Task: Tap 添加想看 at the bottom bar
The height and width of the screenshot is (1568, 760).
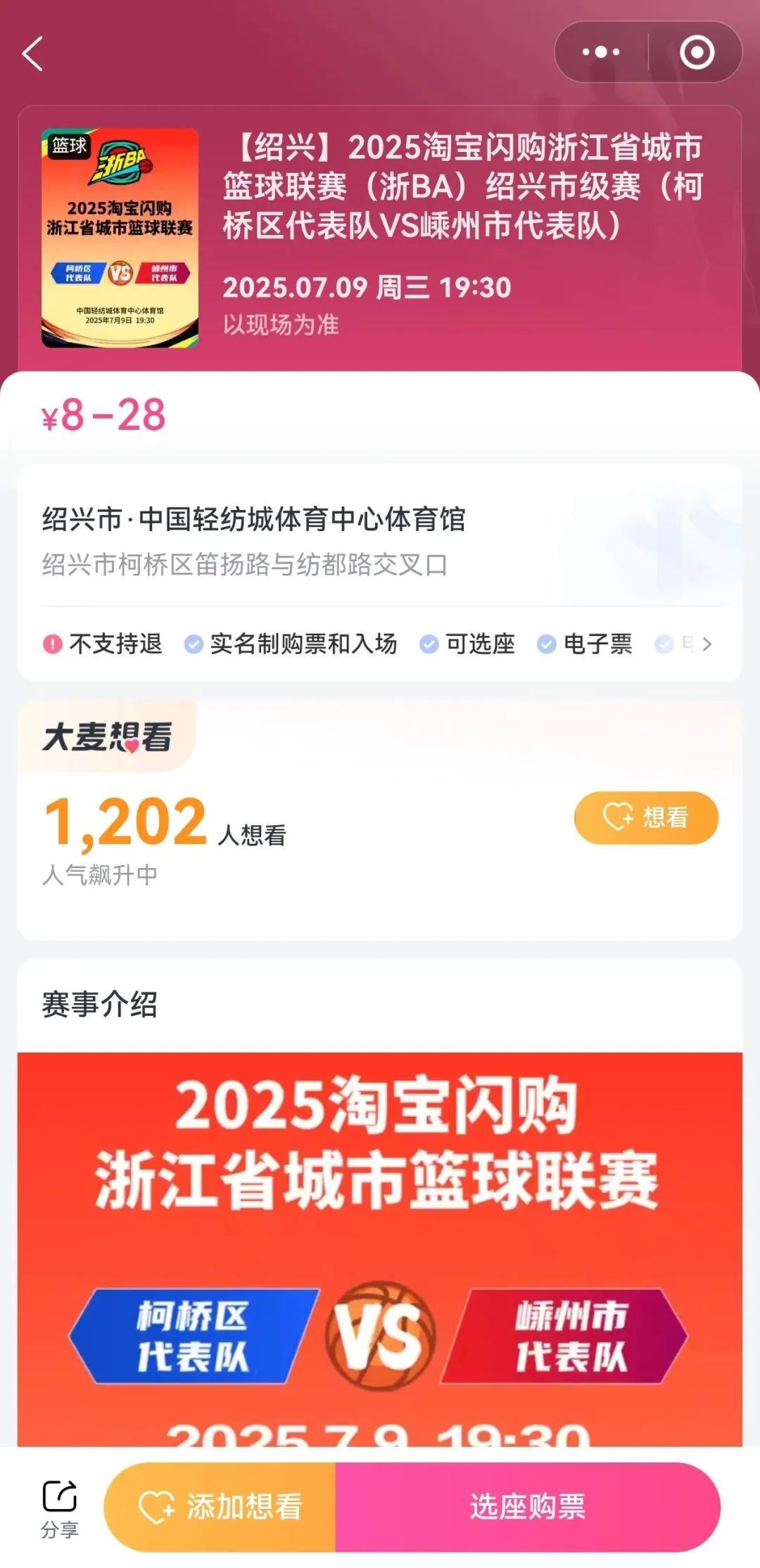Action: 220,1507
